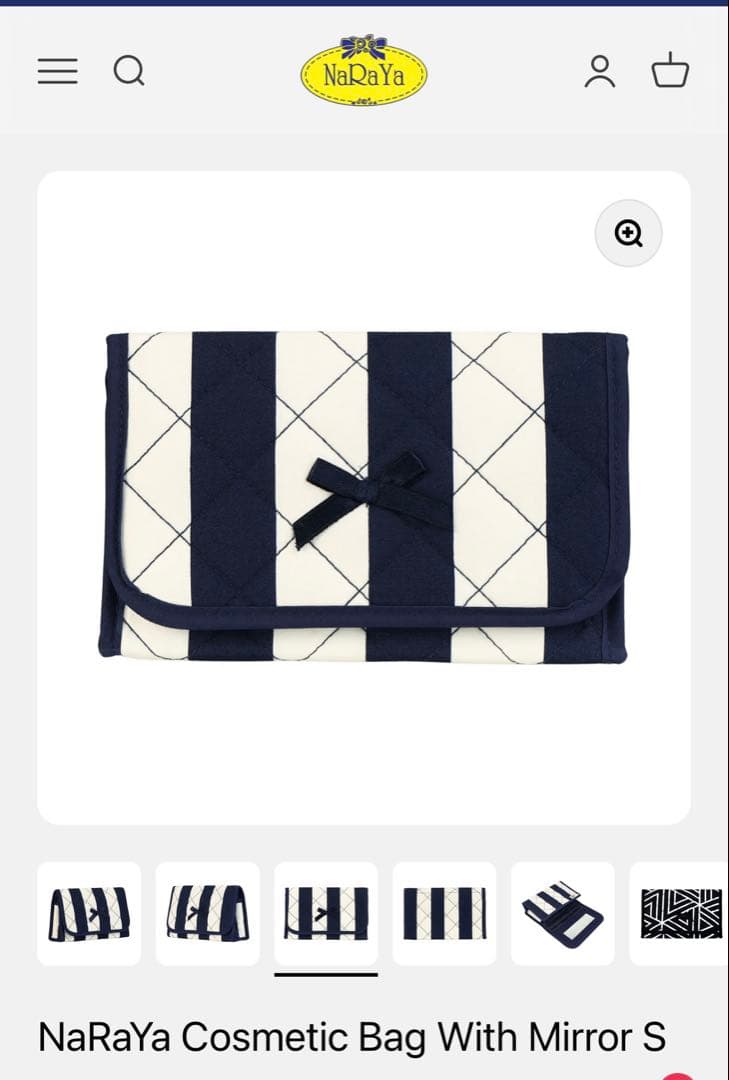Open the hamburger menu

pos(58,71)
